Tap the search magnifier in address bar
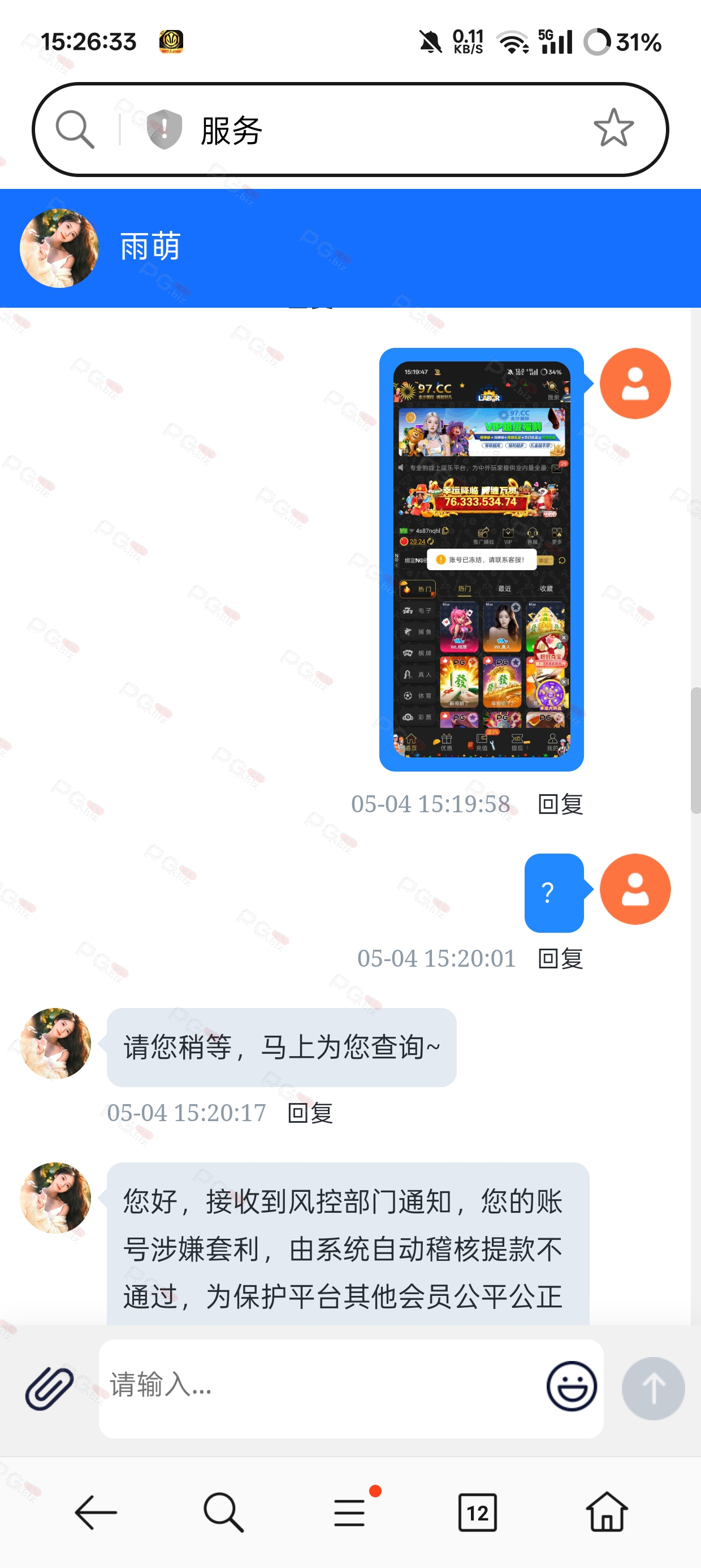The image size is (701, 1568). [x=75, y=129]
